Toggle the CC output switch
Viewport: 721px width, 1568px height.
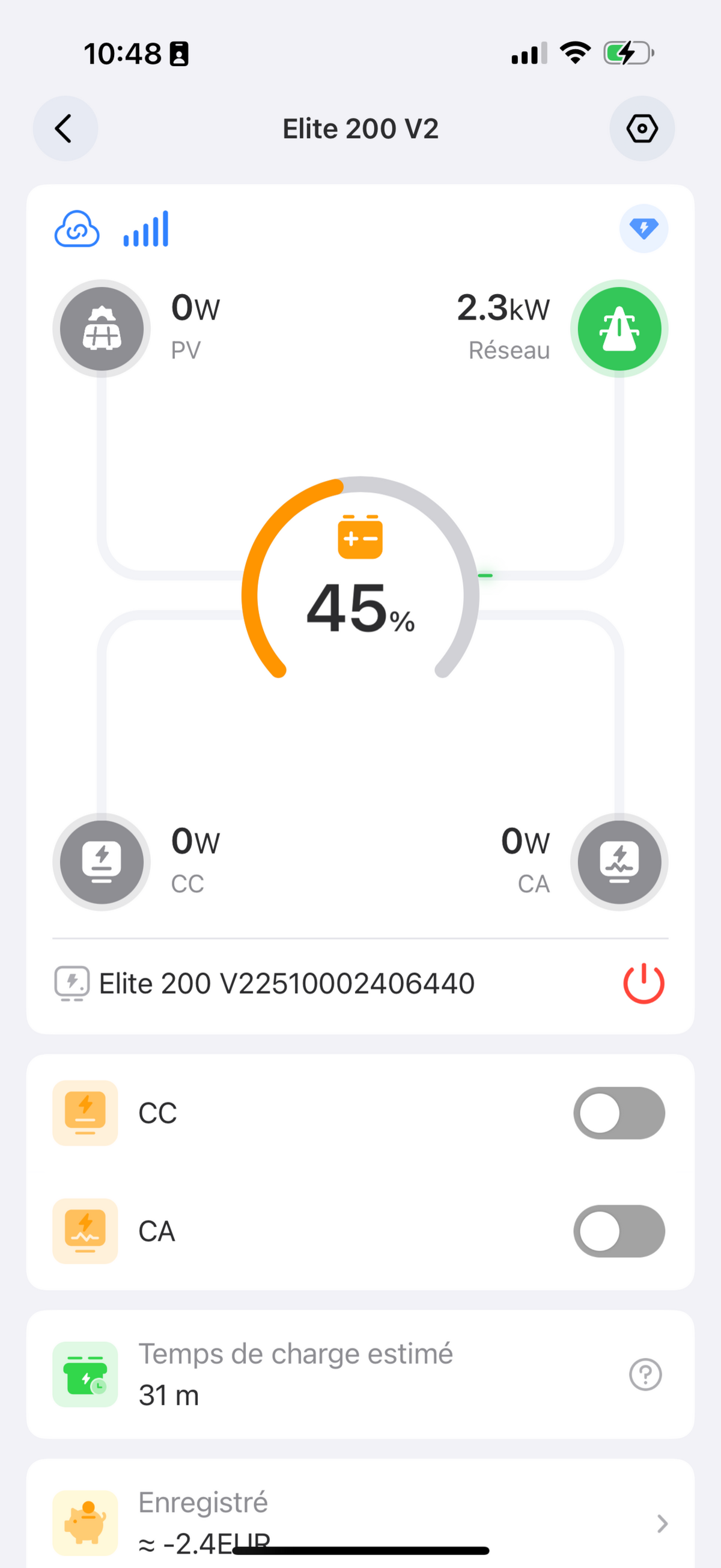618,1113
